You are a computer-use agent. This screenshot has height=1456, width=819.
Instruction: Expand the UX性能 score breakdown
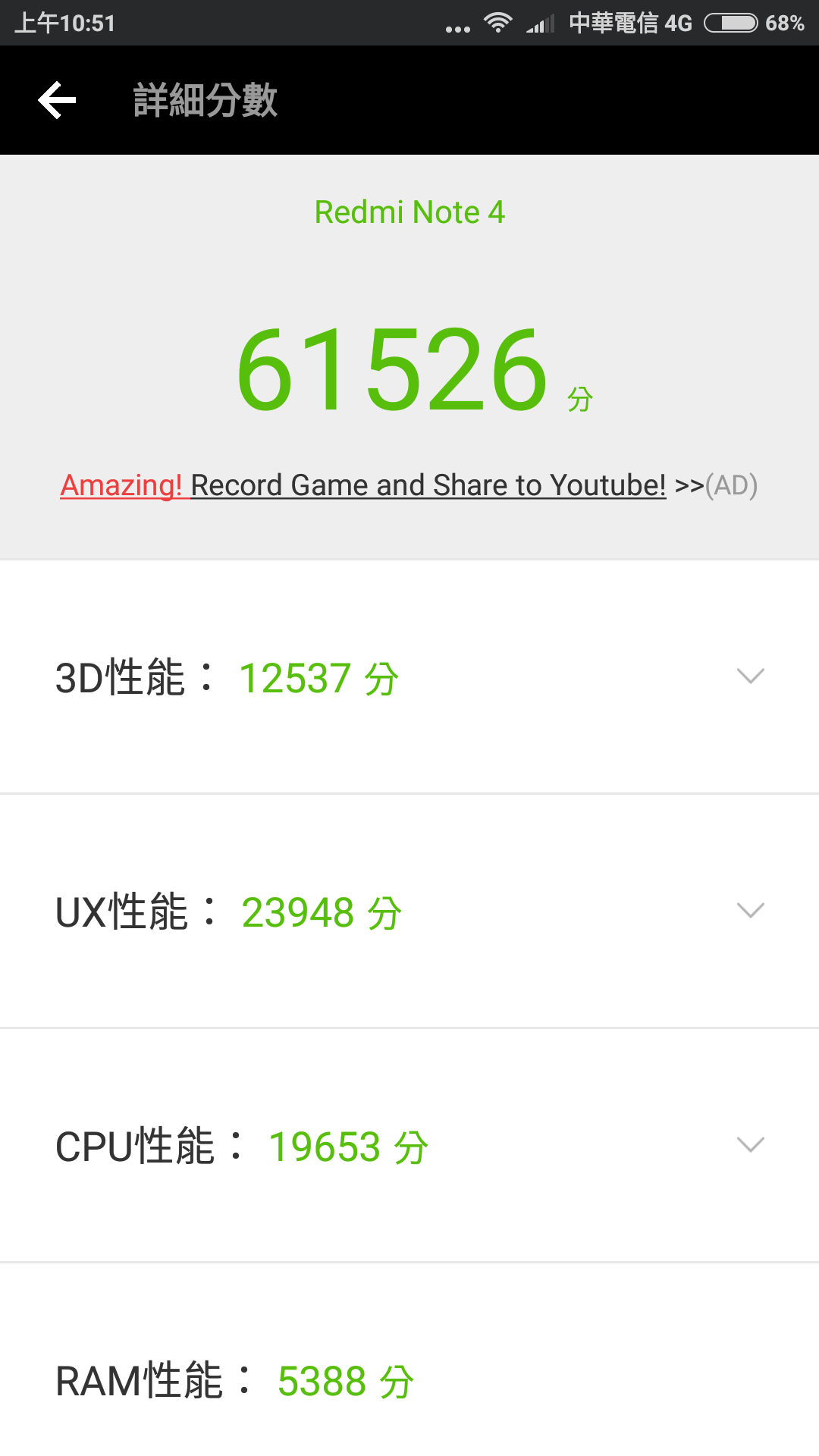tap(750, 911)
